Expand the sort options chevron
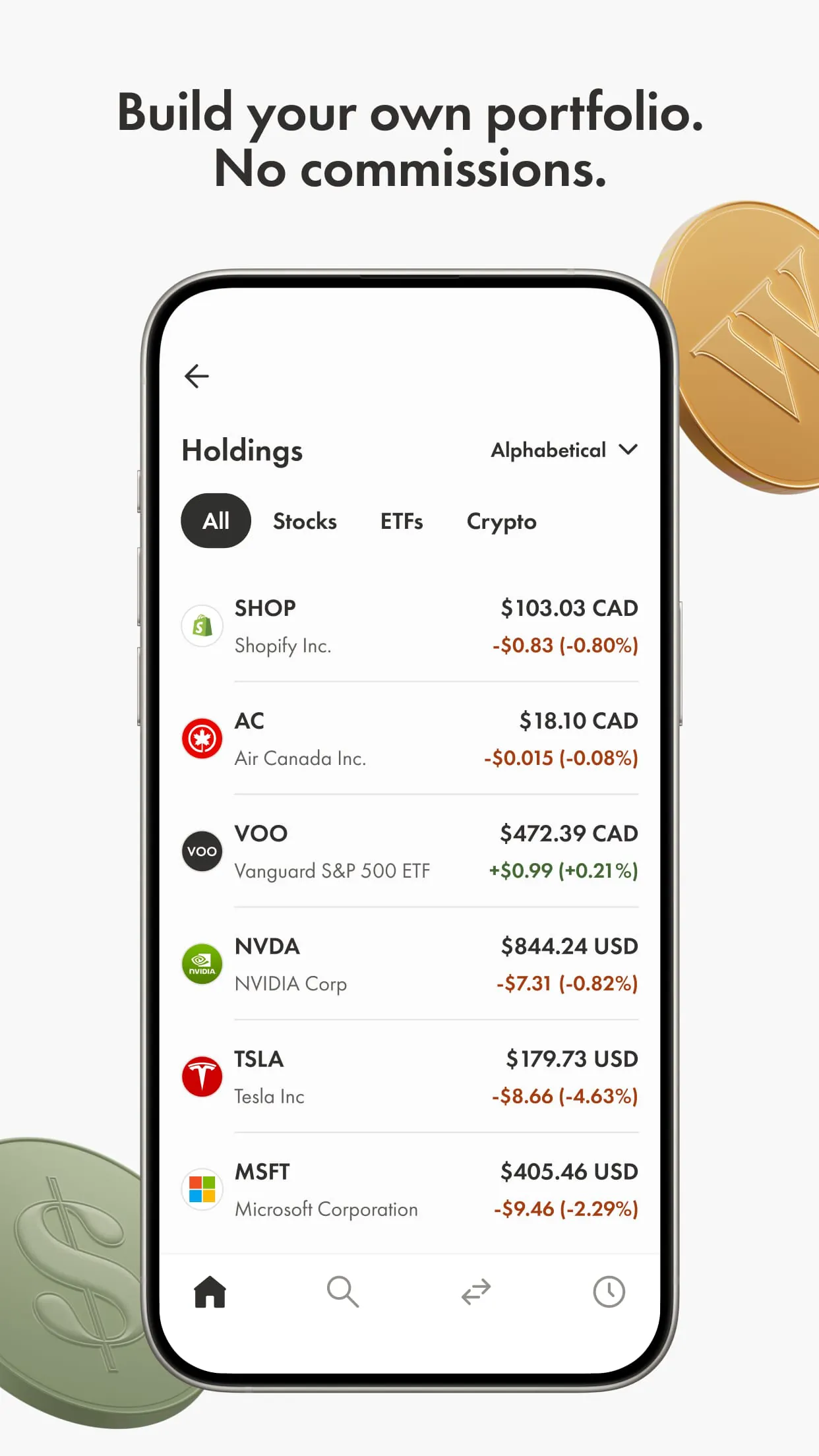819x1456 pixels. (x=628, y=450)
